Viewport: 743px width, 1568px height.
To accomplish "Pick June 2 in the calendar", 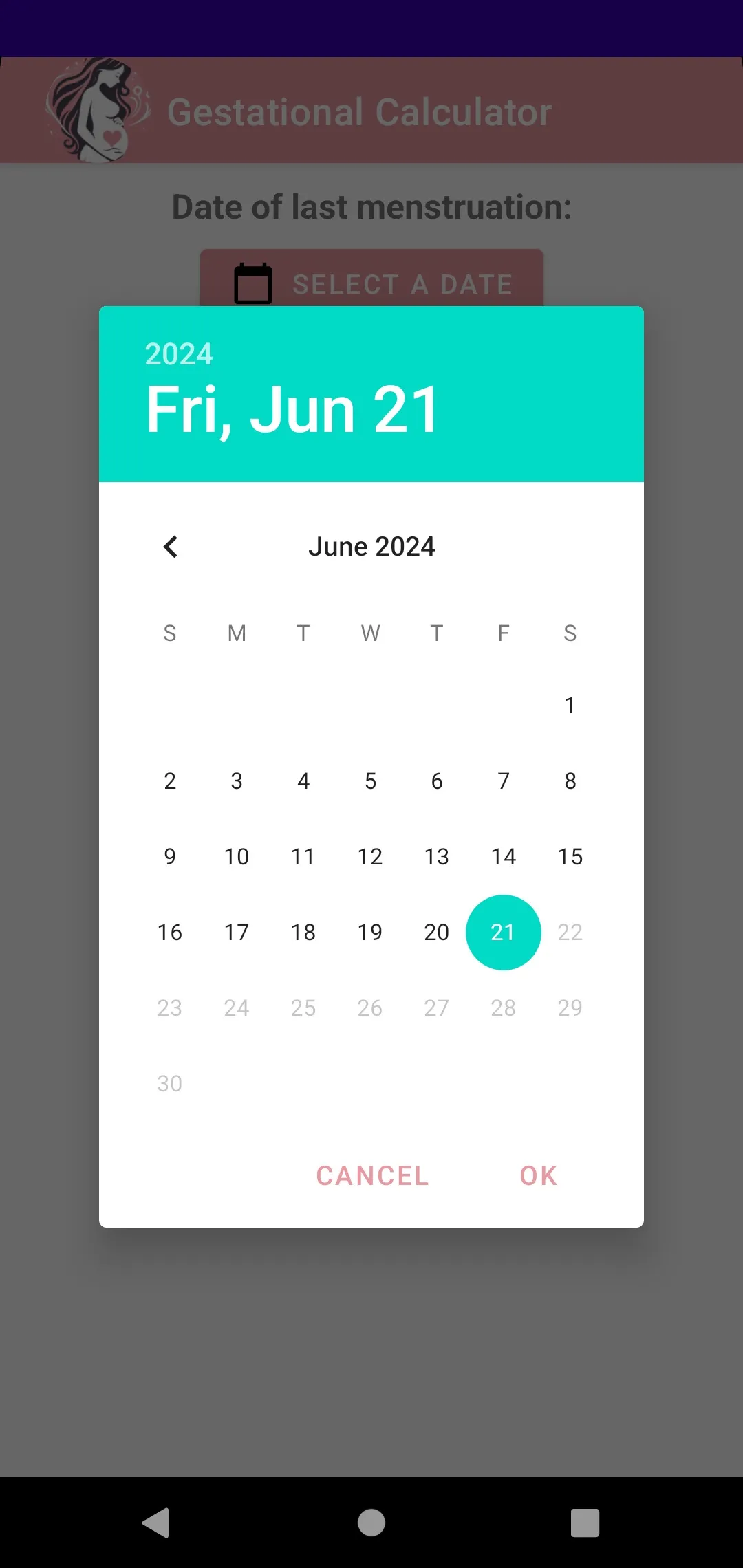I will pyautogui.click(x=170, y=781).
